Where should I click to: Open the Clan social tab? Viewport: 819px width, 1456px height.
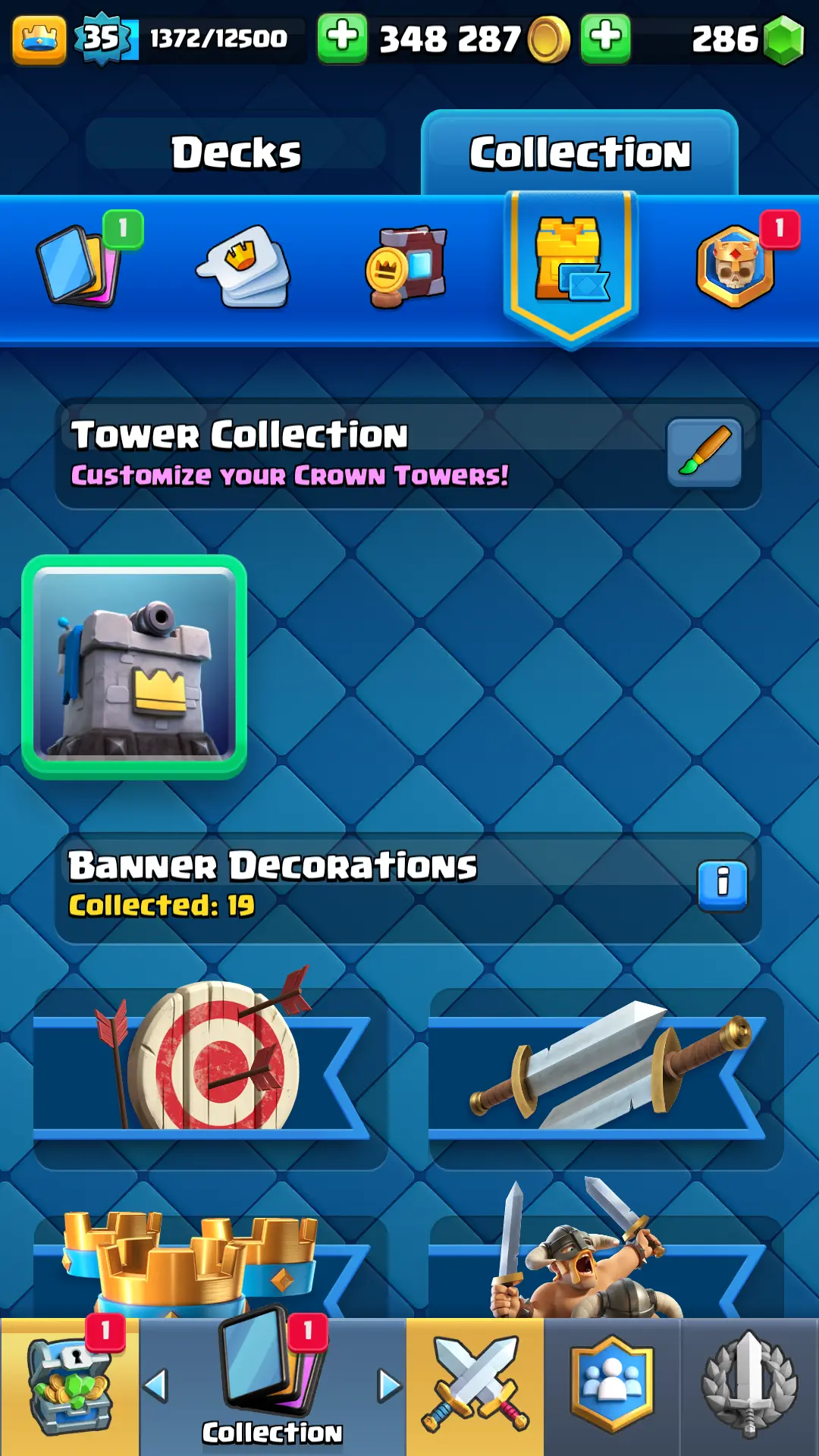[612, 1388]
